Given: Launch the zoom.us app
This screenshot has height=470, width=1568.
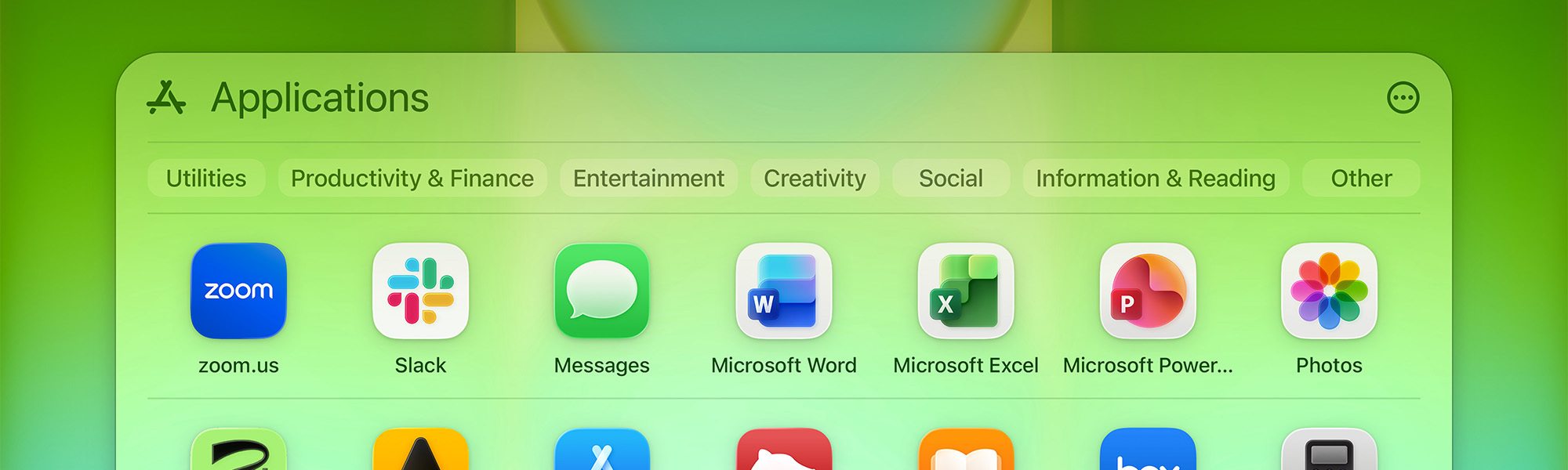Looking at the screenshot, I should (238, 291).
